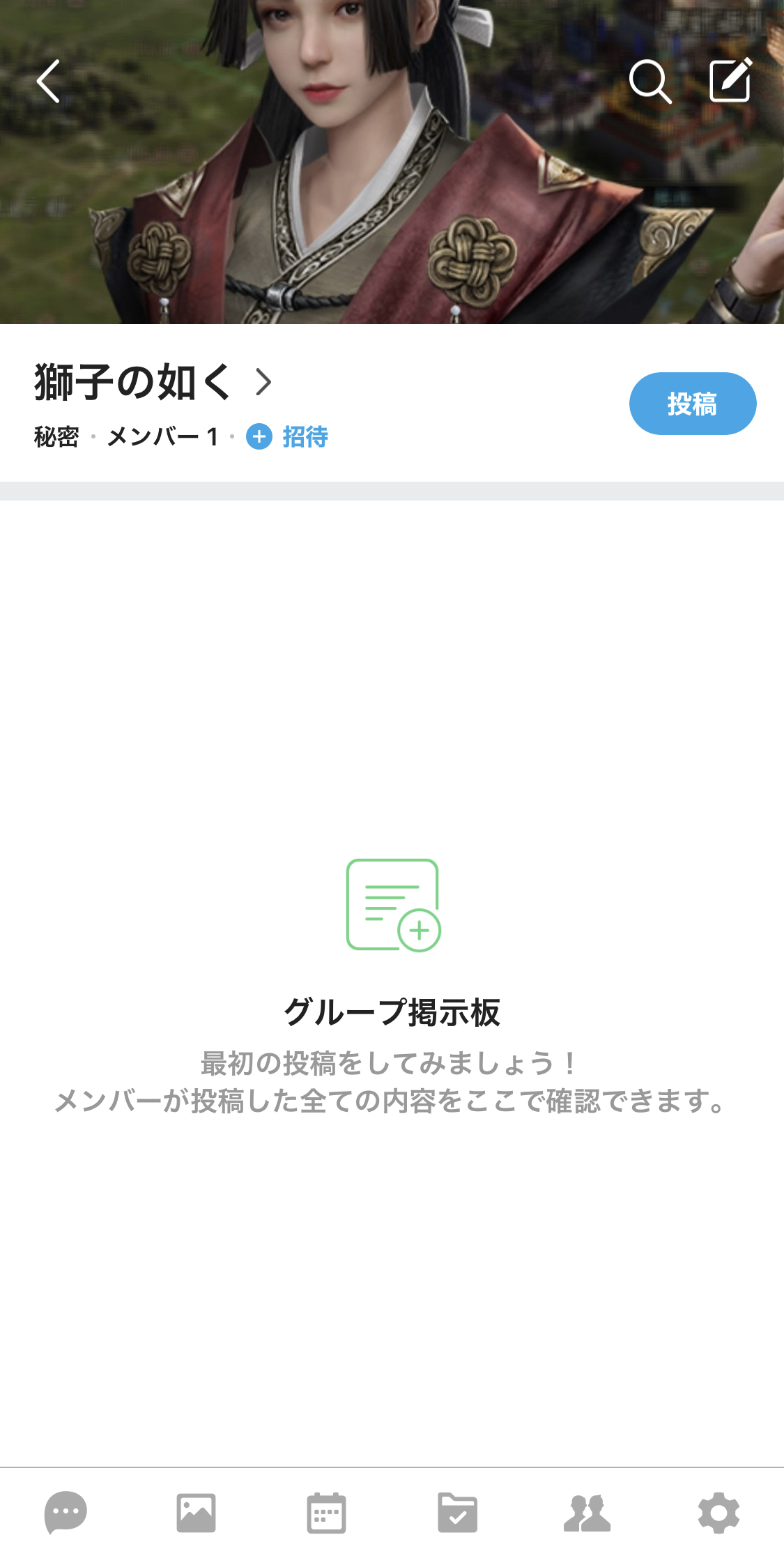
Task: Open the checked folder tab
Action: click(x=457, y=1513)
